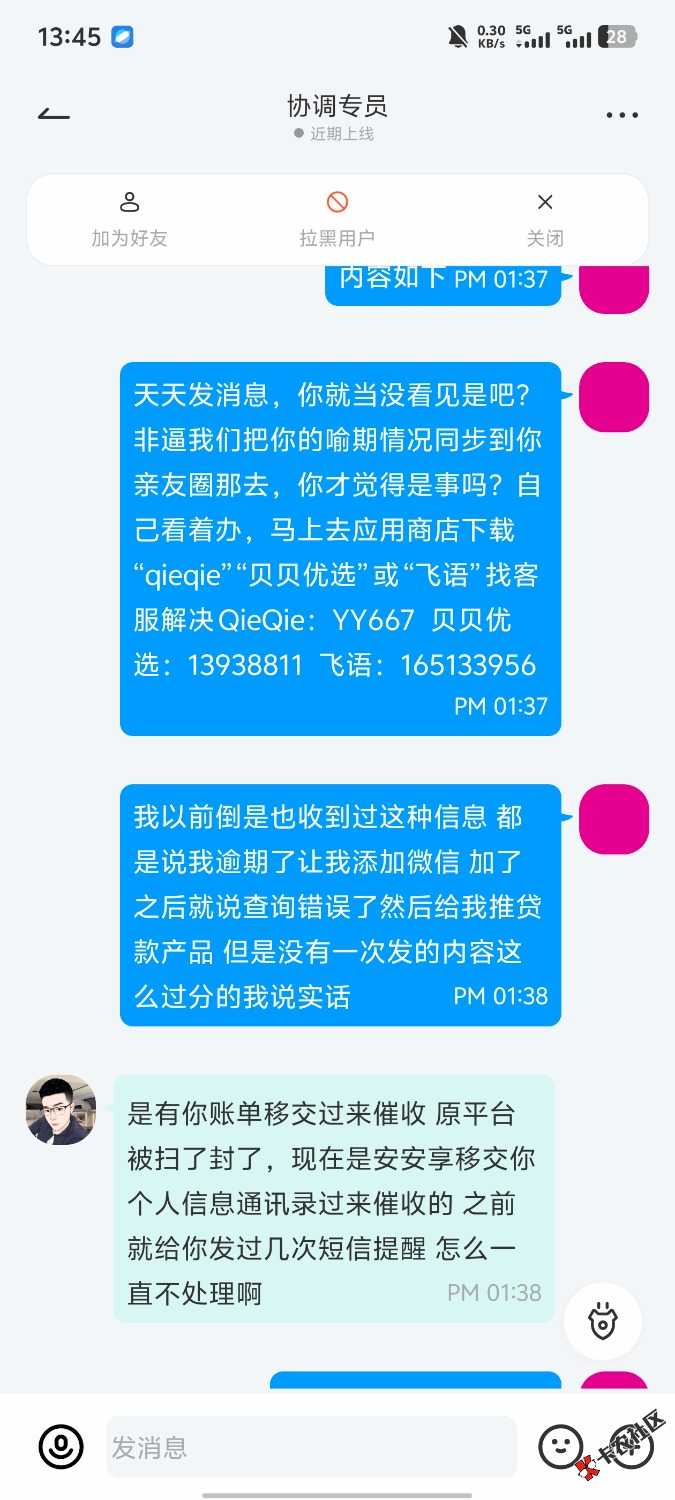The width and height of the screenshot is (675, 1500).
Task: Add this contact via 加为好友
Action: [x=129, y=219]
